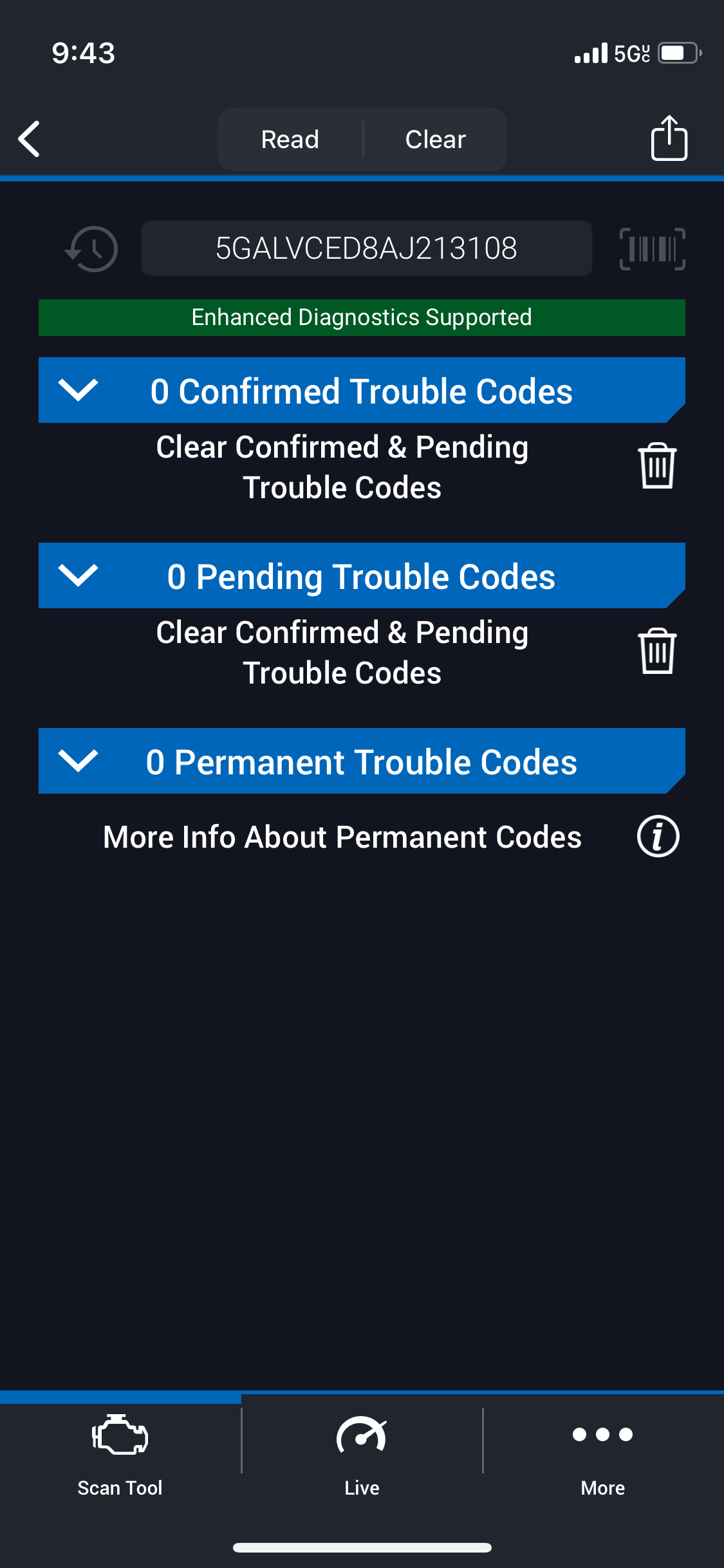Screen dimensions: 724x1568
Task: Select the Clear segment
Action: tap(435, 140)
